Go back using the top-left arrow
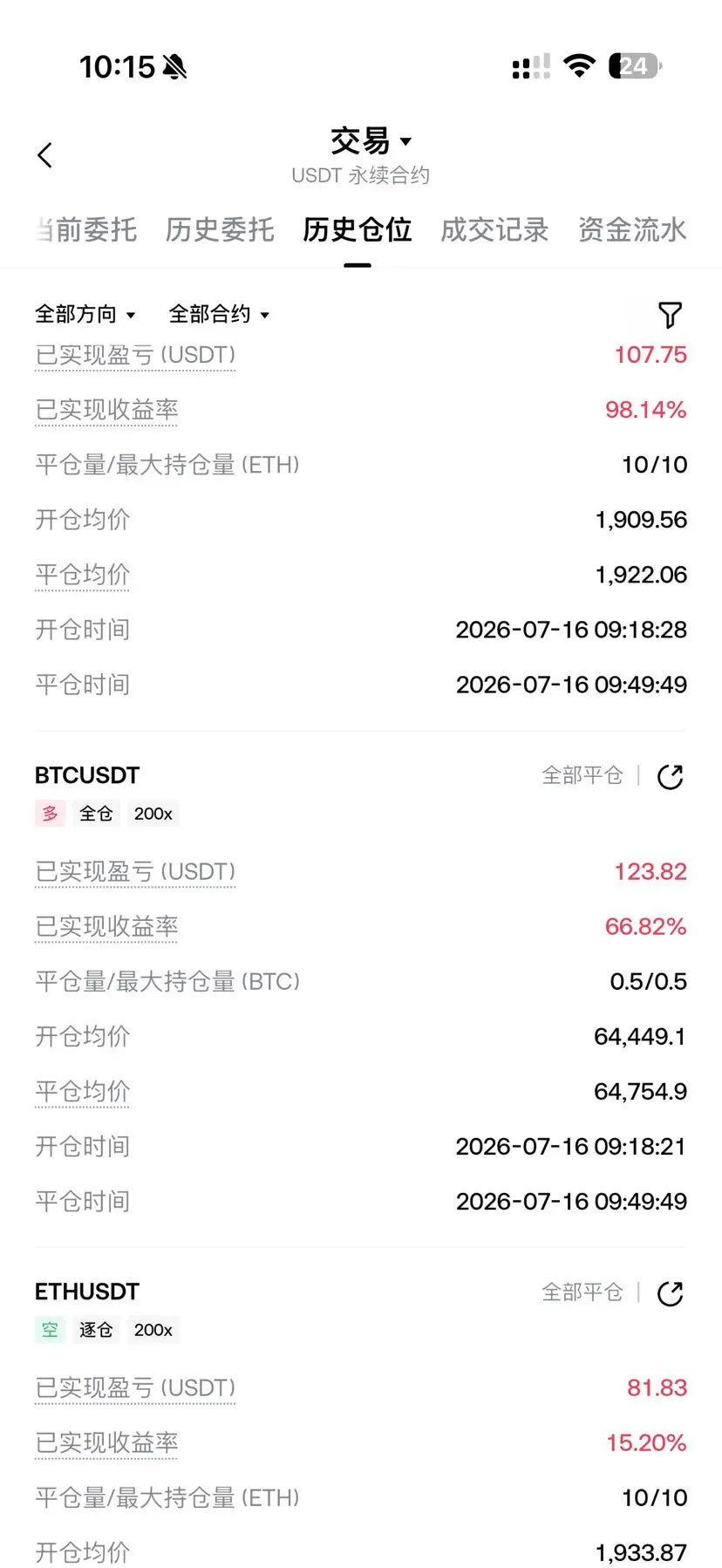 45,155
